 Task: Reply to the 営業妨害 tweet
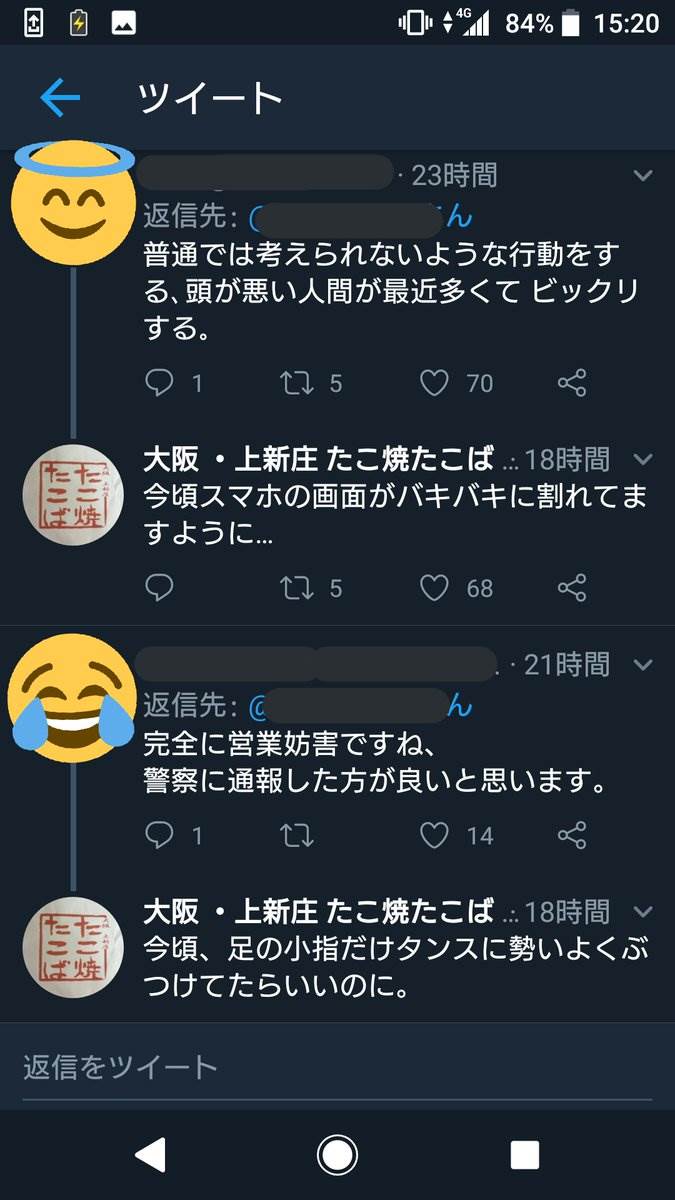[x=160, y=835]
